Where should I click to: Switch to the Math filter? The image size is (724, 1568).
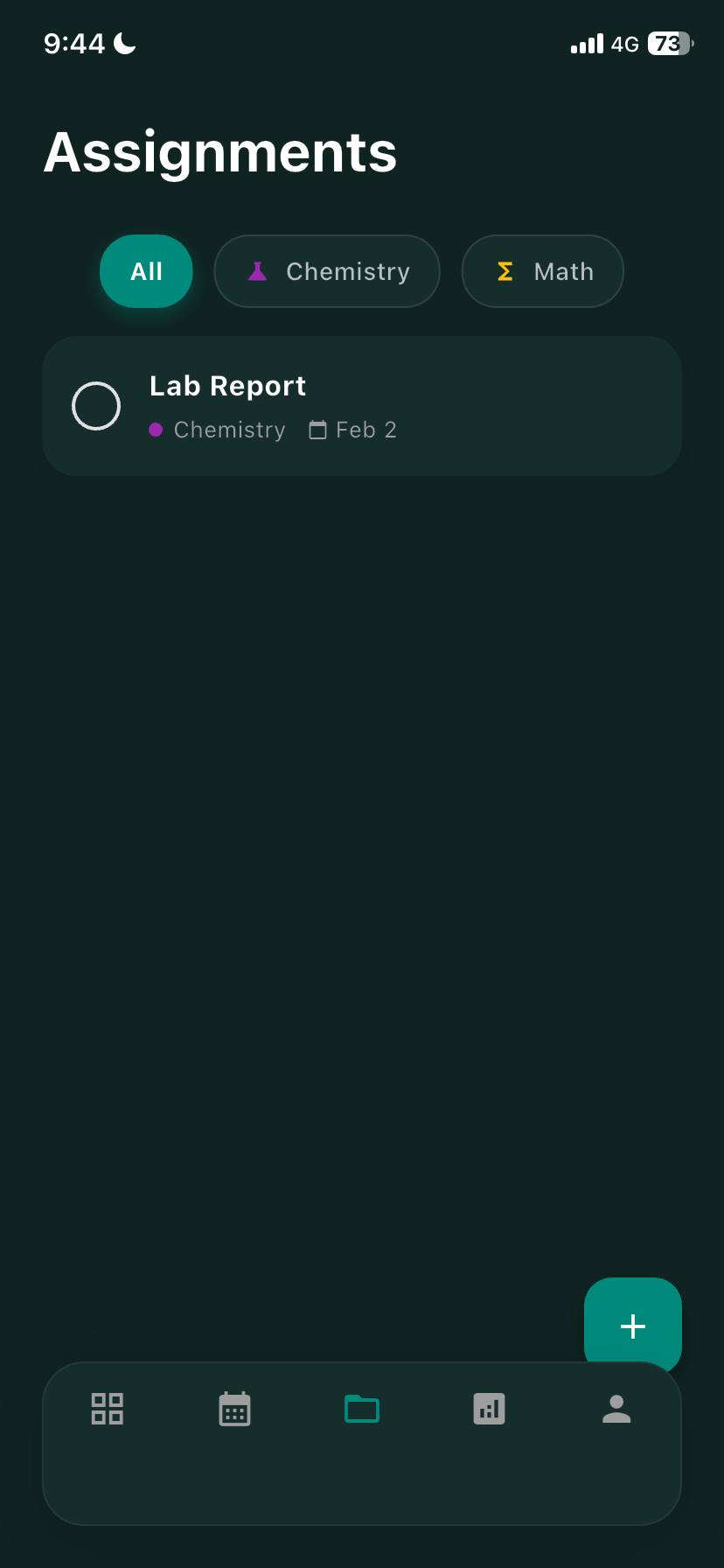tap(542, 271)
